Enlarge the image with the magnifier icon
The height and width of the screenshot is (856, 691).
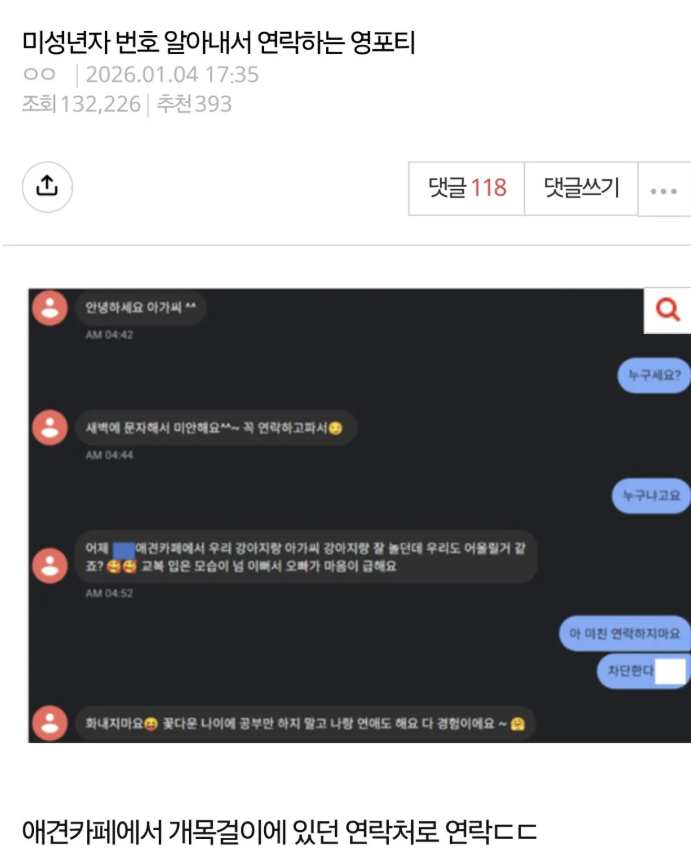click(666, 310)
